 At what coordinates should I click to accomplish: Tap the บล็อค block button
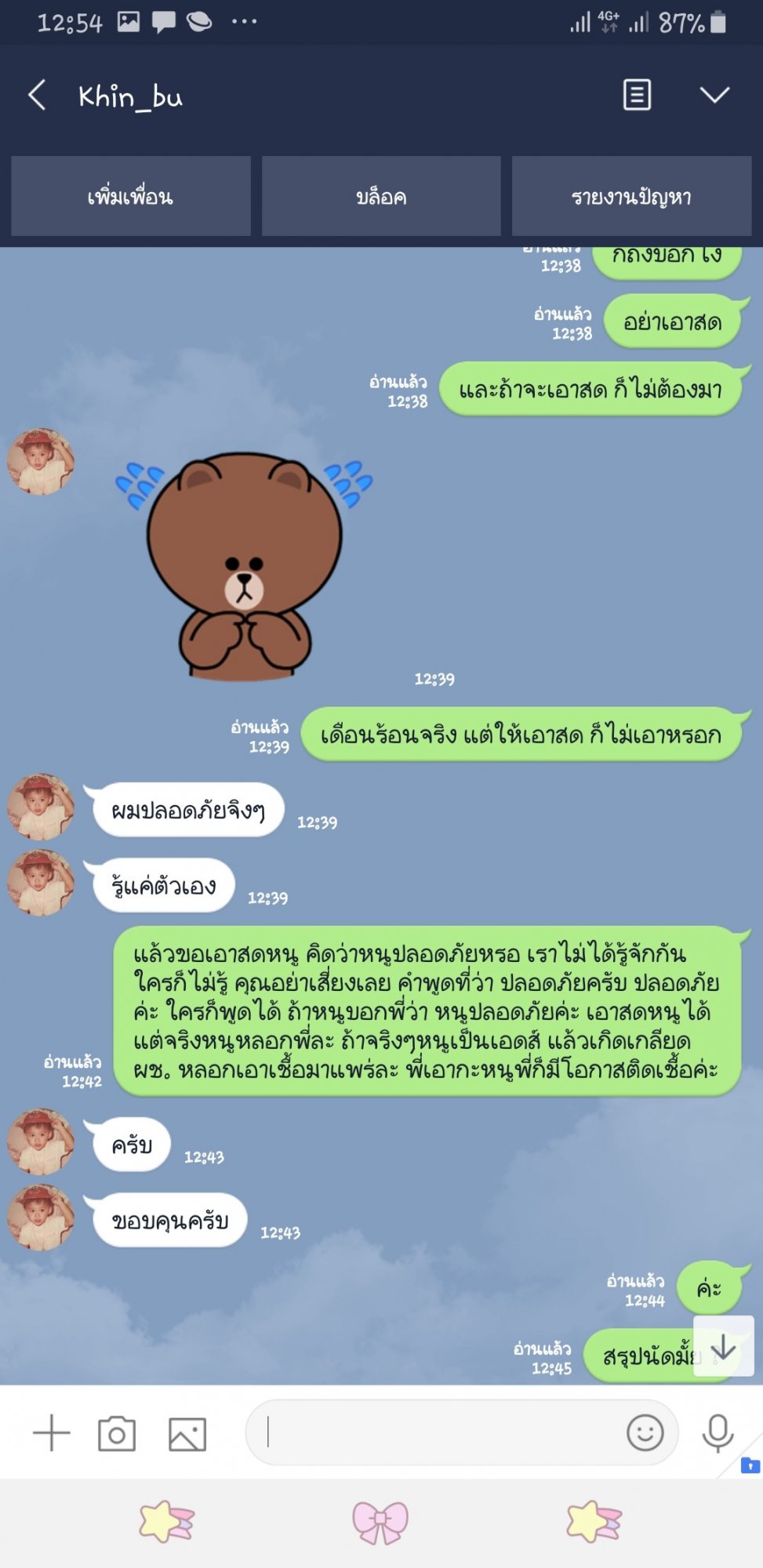click(381, 196)
